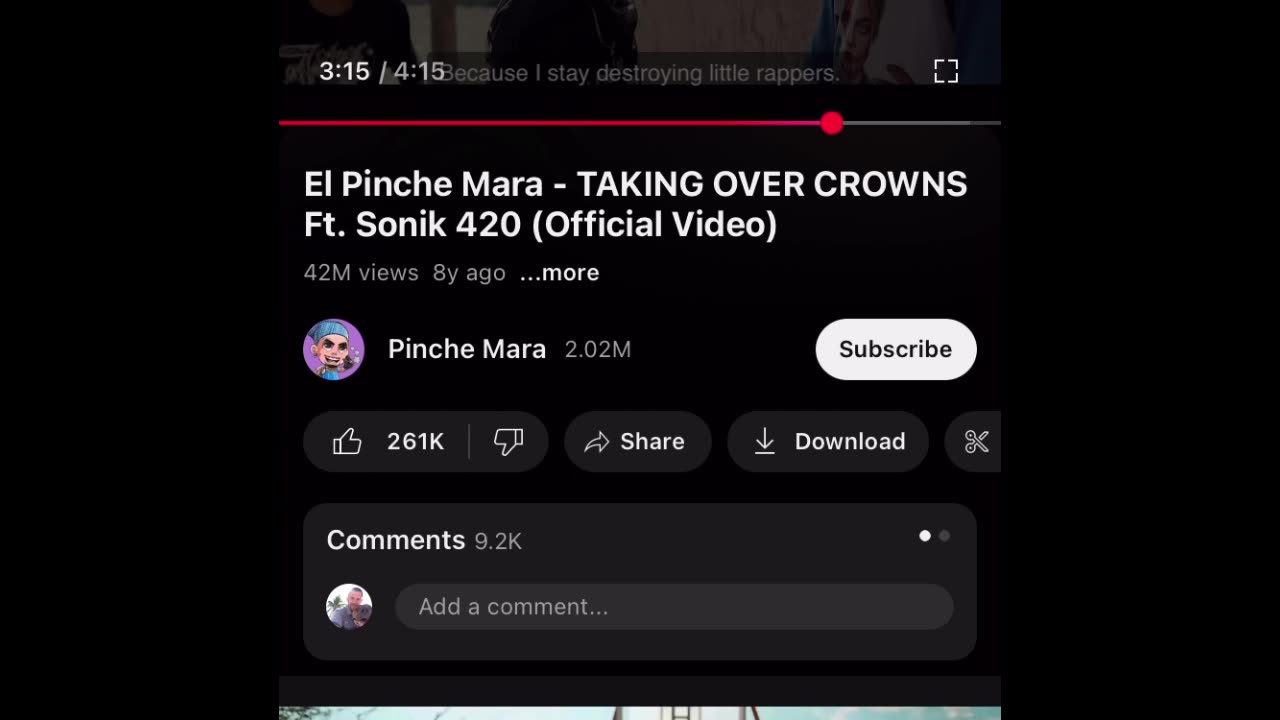
Task: Share this video
Action: point(637,441)
